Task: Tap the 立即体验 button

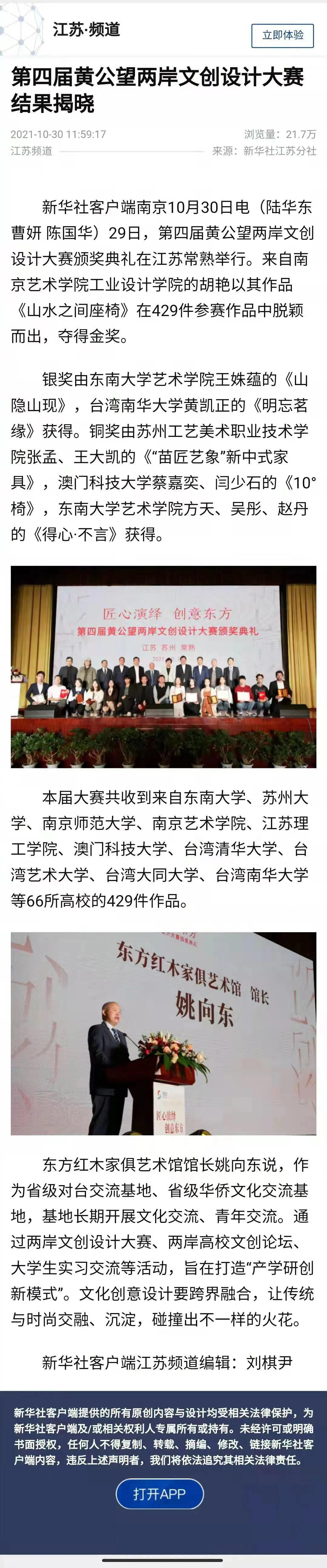Action: [x=282, y=35]
